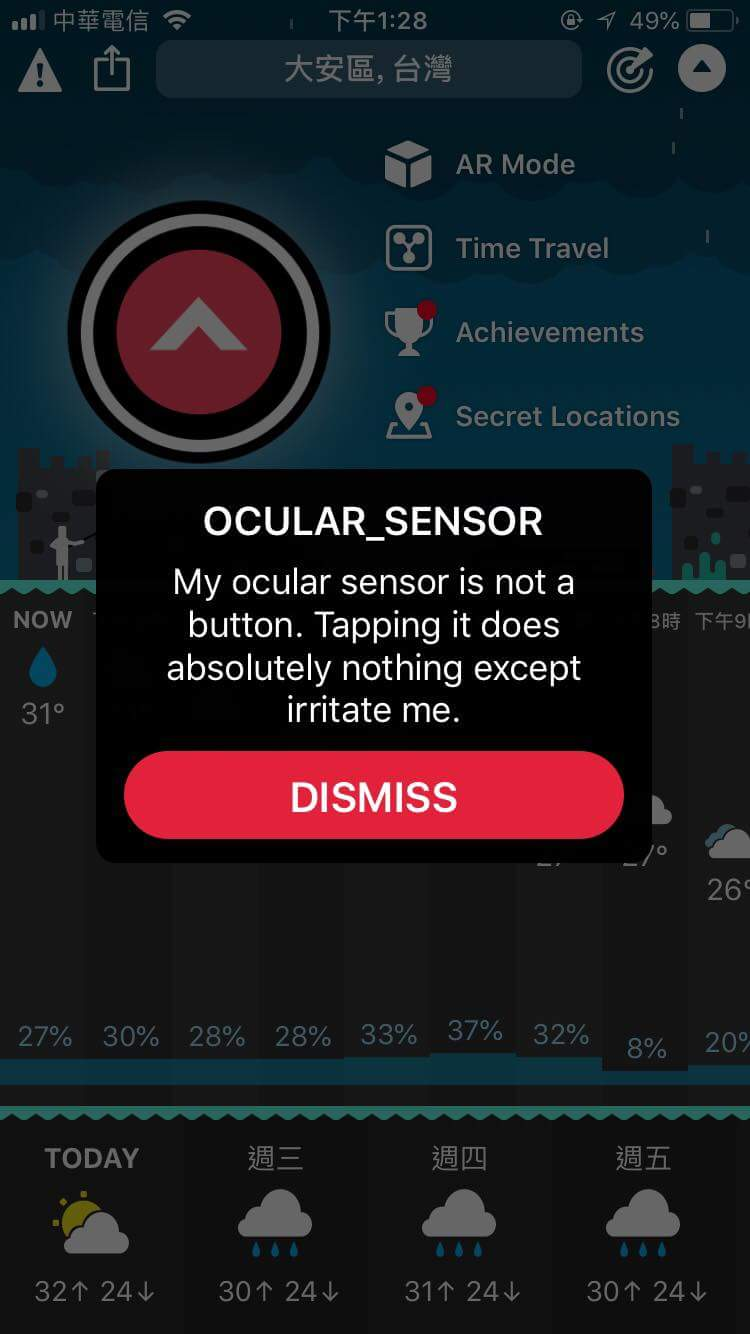
Task: View Achievements
Action: click(514, 332)
